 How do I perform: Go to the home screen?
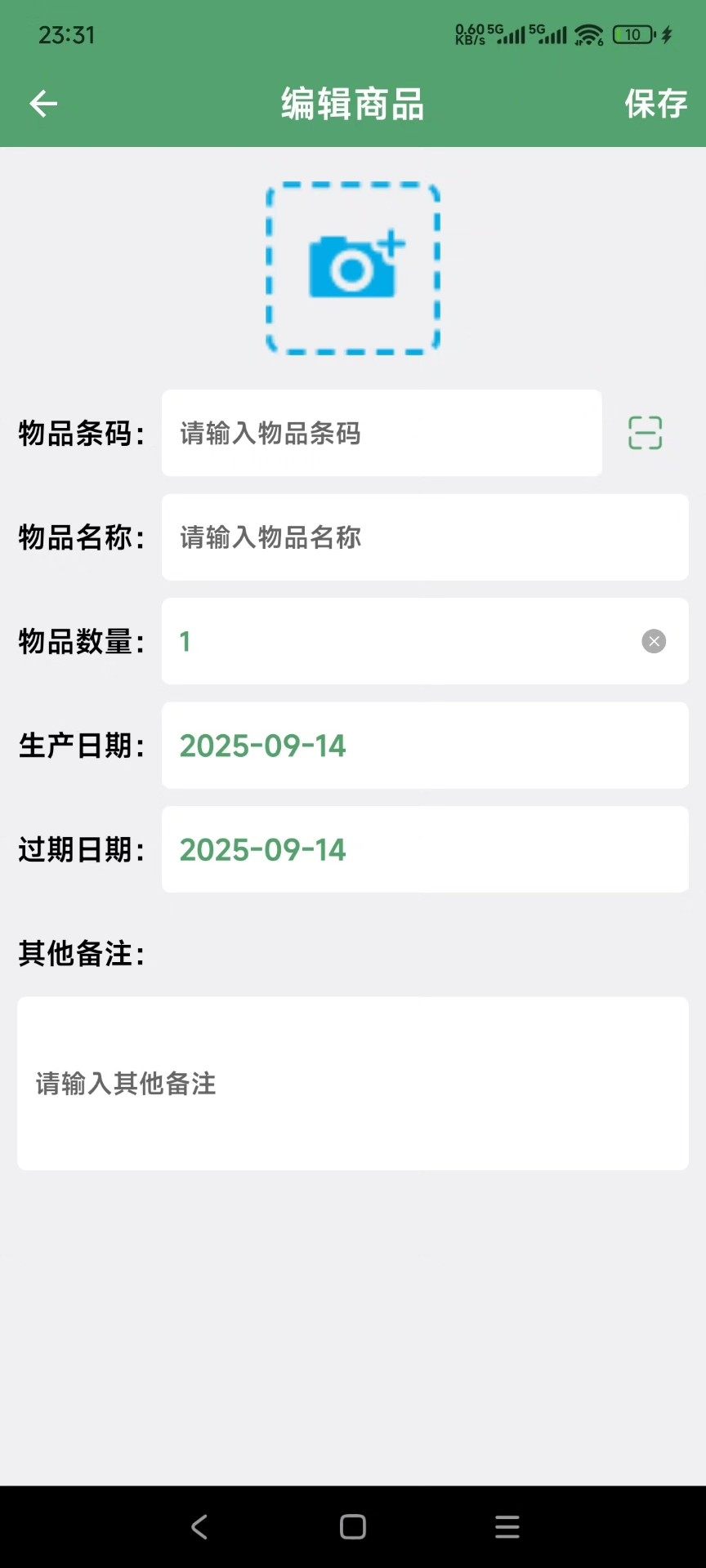(x=353, y=1526)
